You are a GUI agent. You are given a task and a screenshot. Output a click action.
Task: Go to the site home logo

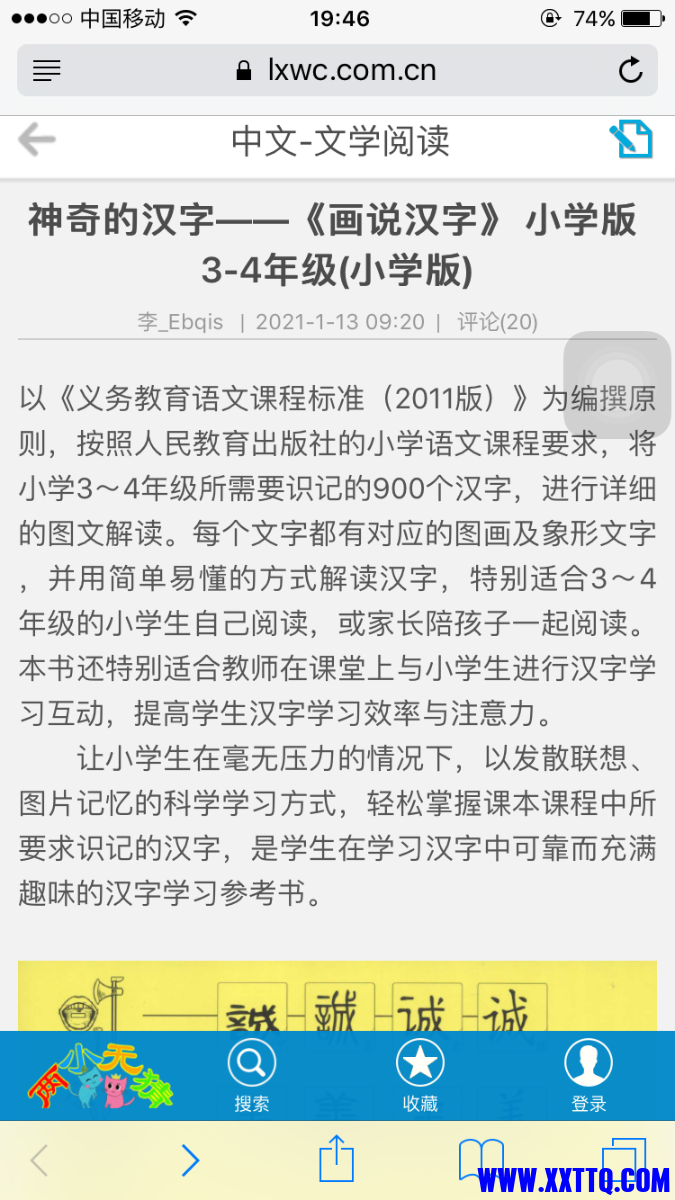[x=98, y=1076]
